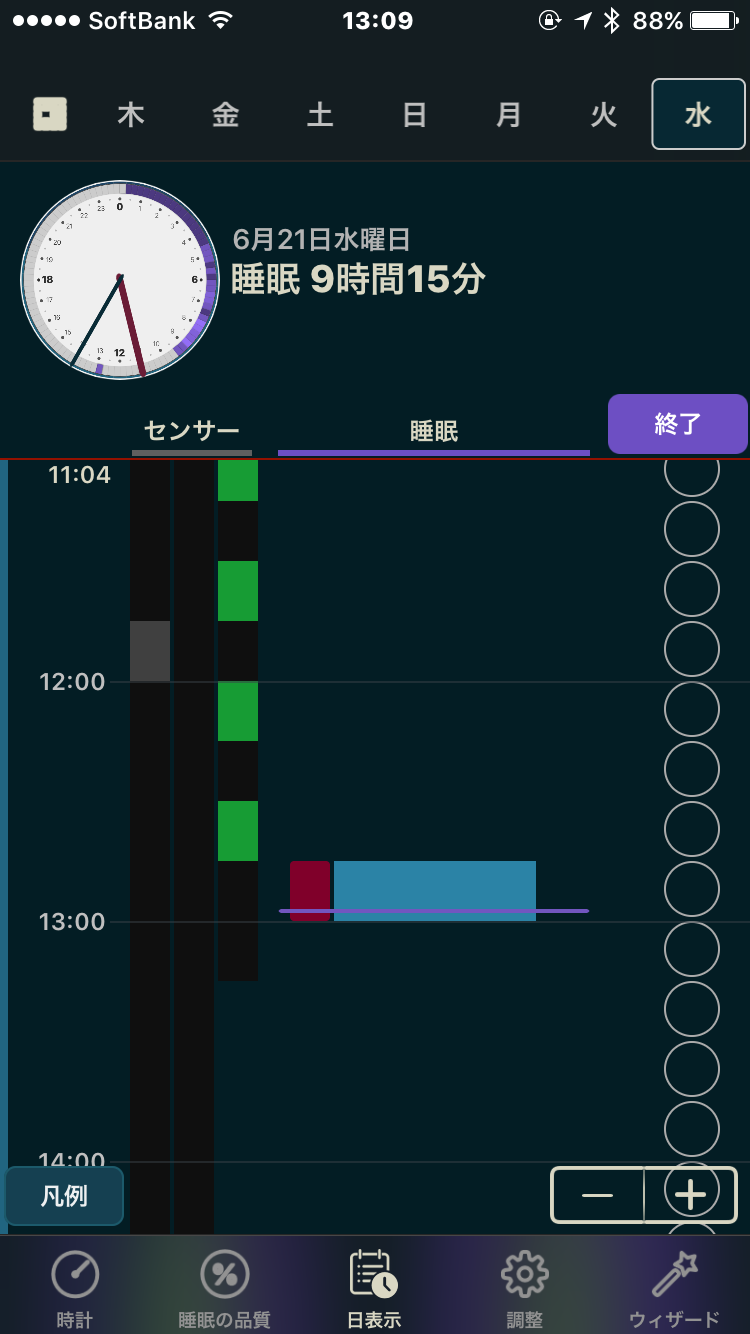Viewport: 750px width, 1334px height.
Task: Select Friday (金) in the day bar
Action: click(225, 115)
